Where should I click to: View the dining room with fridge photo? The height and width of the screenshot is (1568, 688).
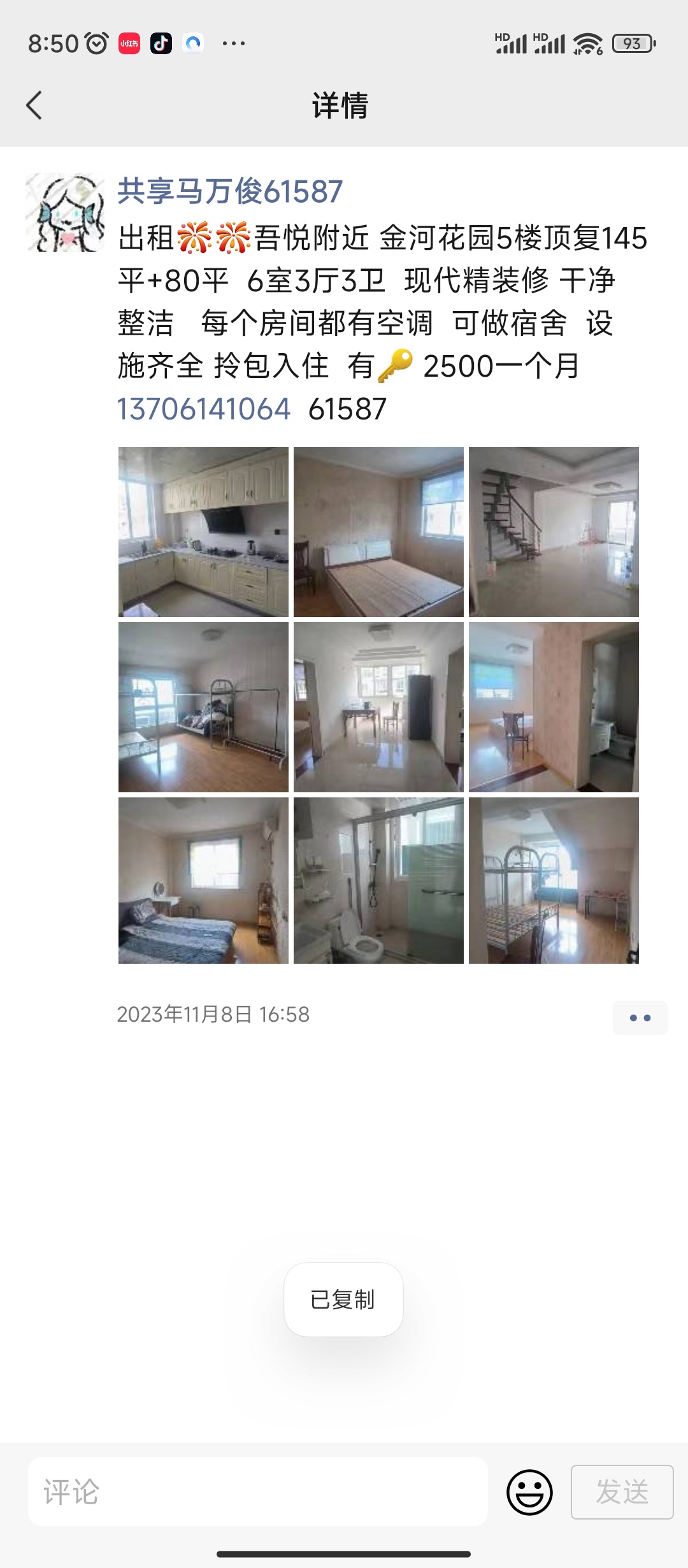(378, 707)
